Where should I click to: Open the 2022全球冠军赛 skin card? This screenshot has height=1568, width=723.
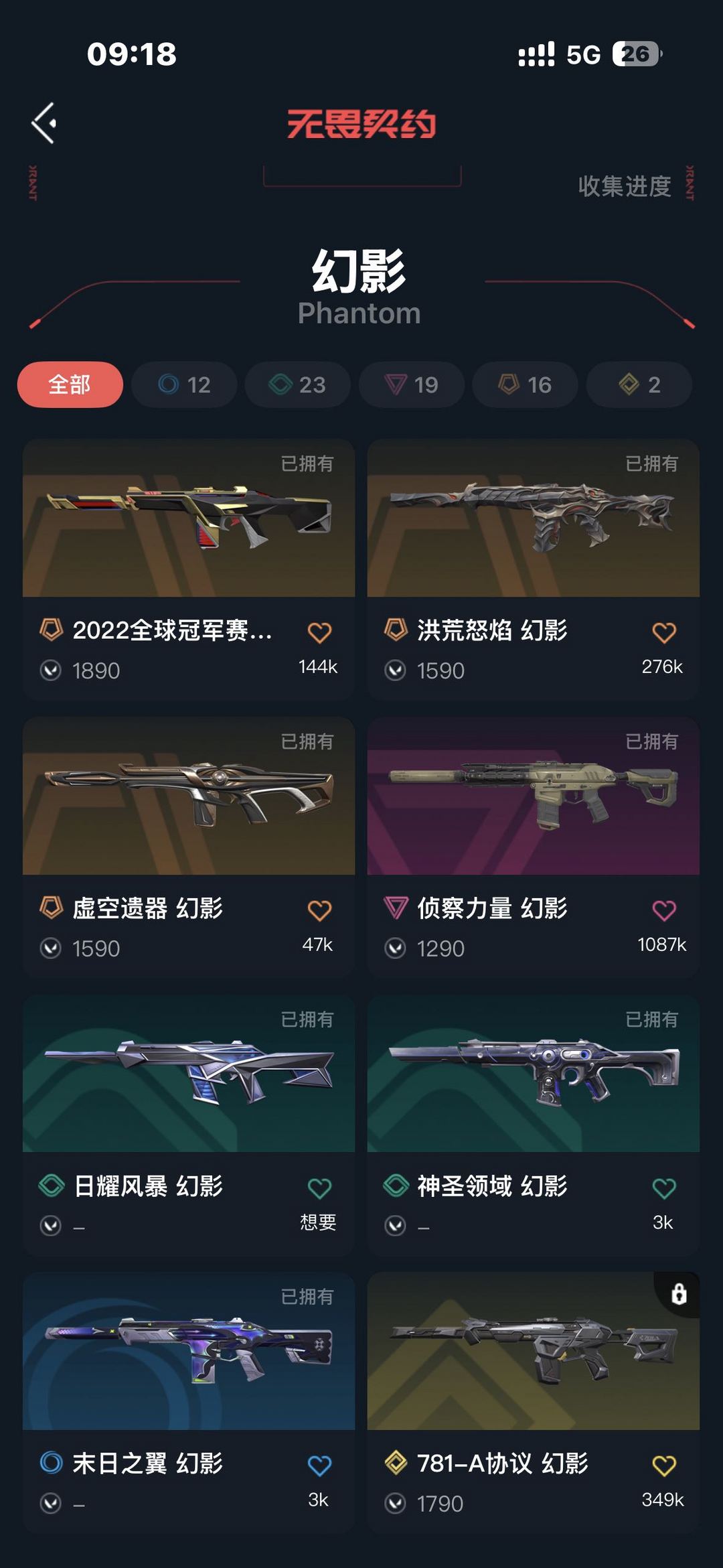pyautogui.click(x=189, y=569)
